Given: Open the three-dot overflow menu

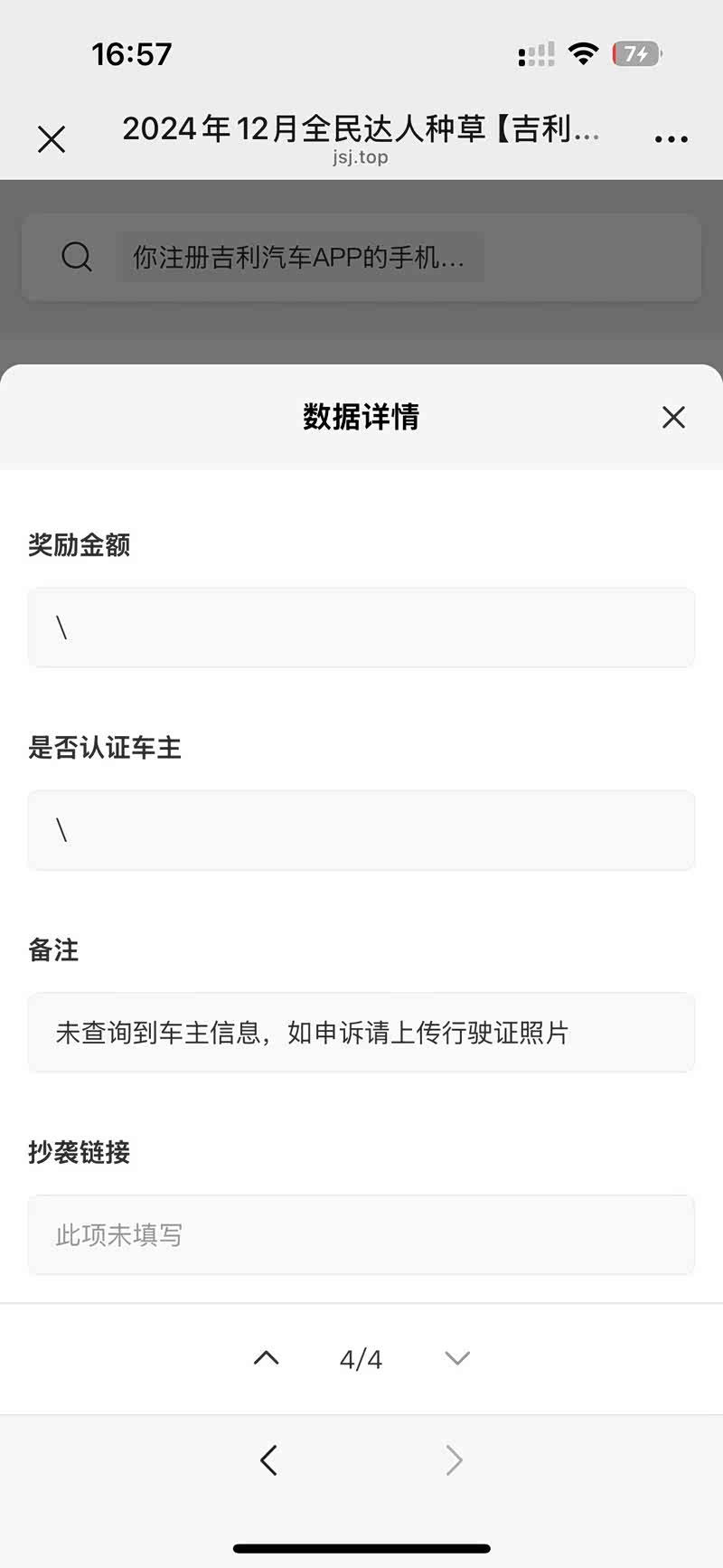Looking at the screenshot, I should (x=671, y=139).
